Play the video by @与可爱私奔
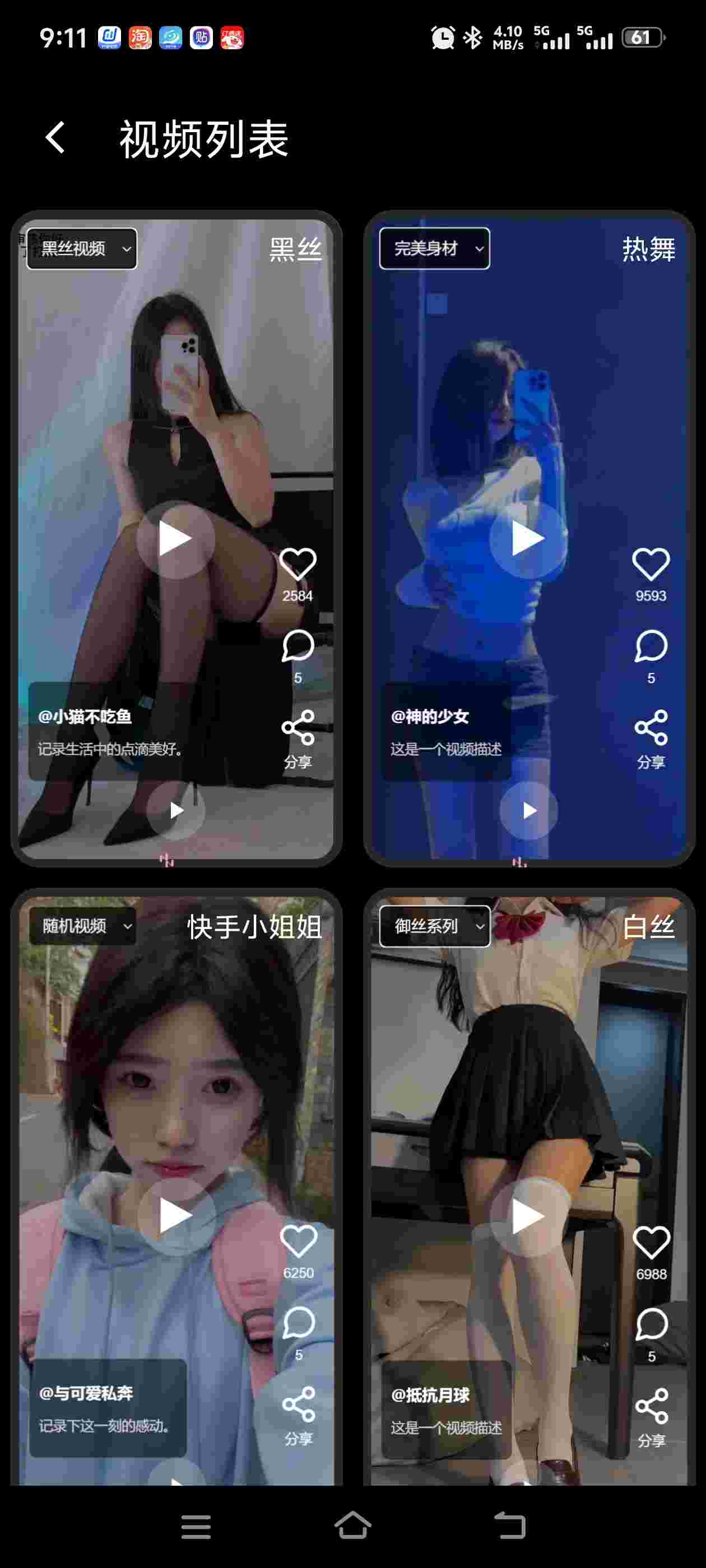This screenshot has height=1568, width=706. pyautogui.click(x=175, y=1216)
